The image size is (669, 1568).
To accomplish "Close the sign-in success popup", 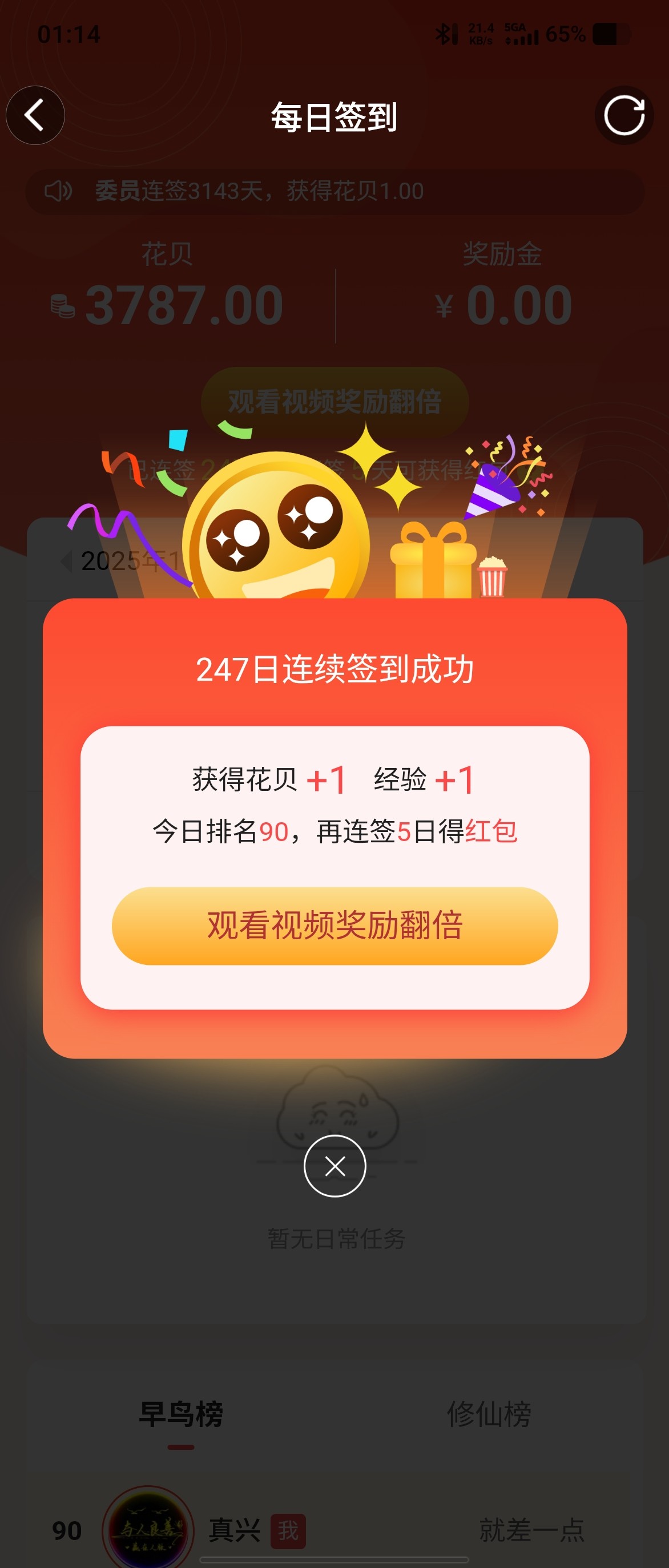I will [x=334, y=1166].
